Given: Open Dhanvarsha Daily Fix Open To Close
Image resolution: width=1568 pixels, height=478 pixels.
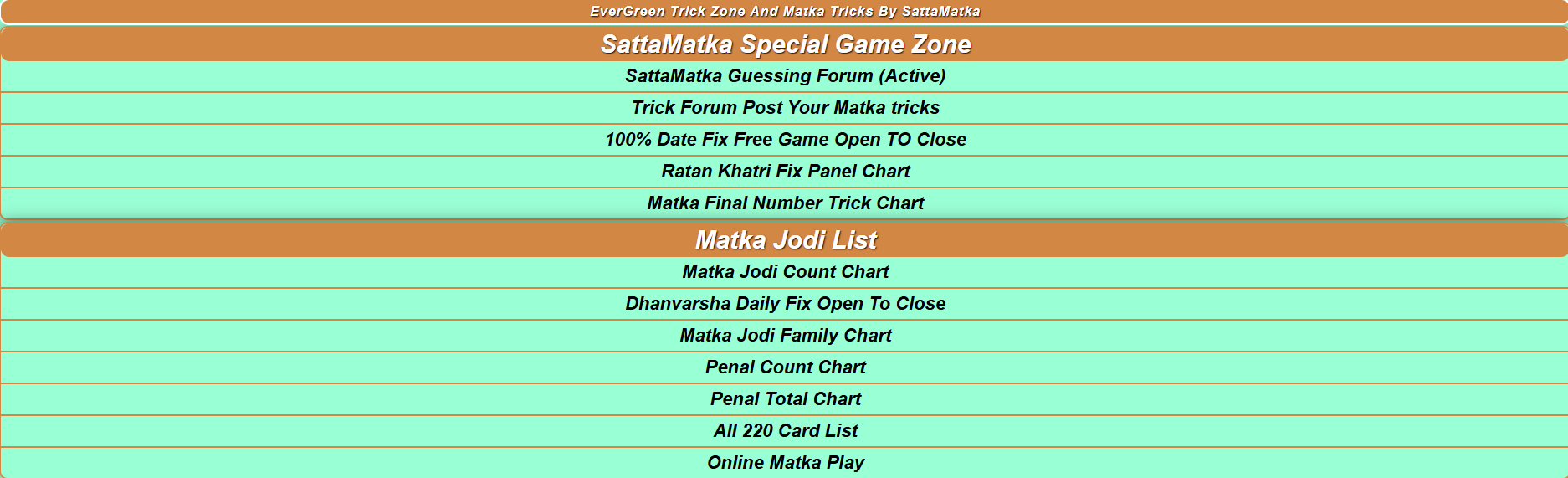Looking at the screenshot, I should (785, 304).
